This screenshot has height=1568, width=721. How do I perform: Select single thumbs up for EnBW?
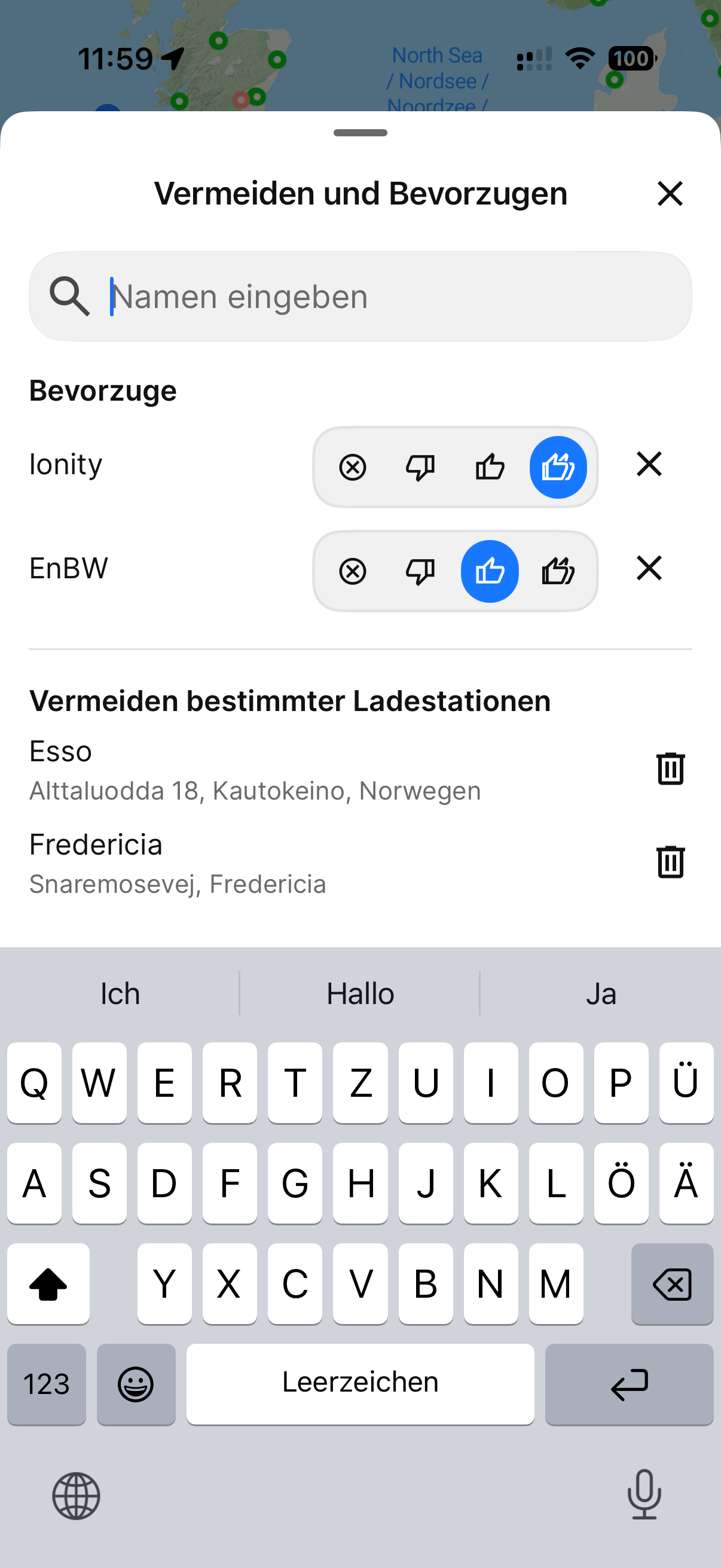click(489, 571)
